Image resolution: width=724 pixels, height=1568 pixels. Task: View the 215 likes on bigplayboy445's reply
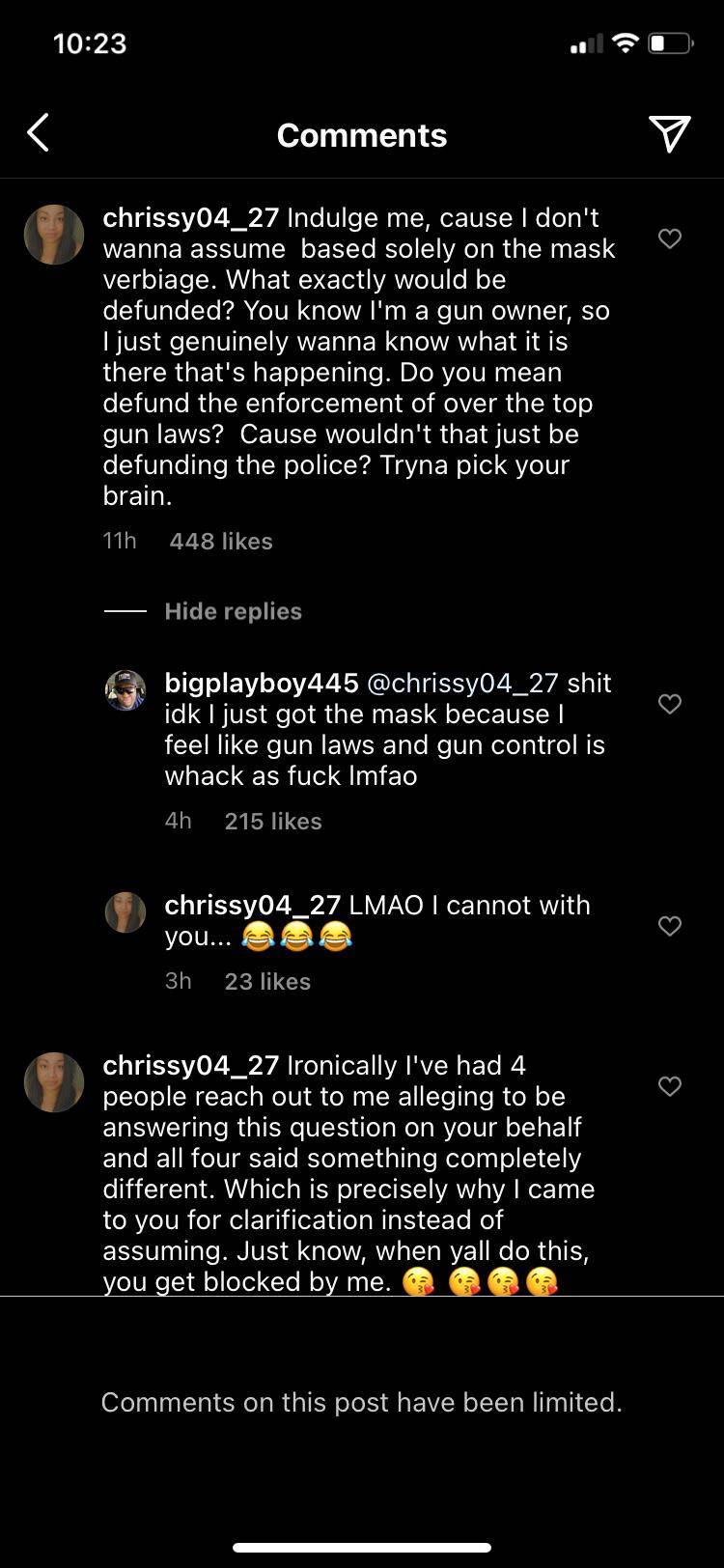coord(273,822)
